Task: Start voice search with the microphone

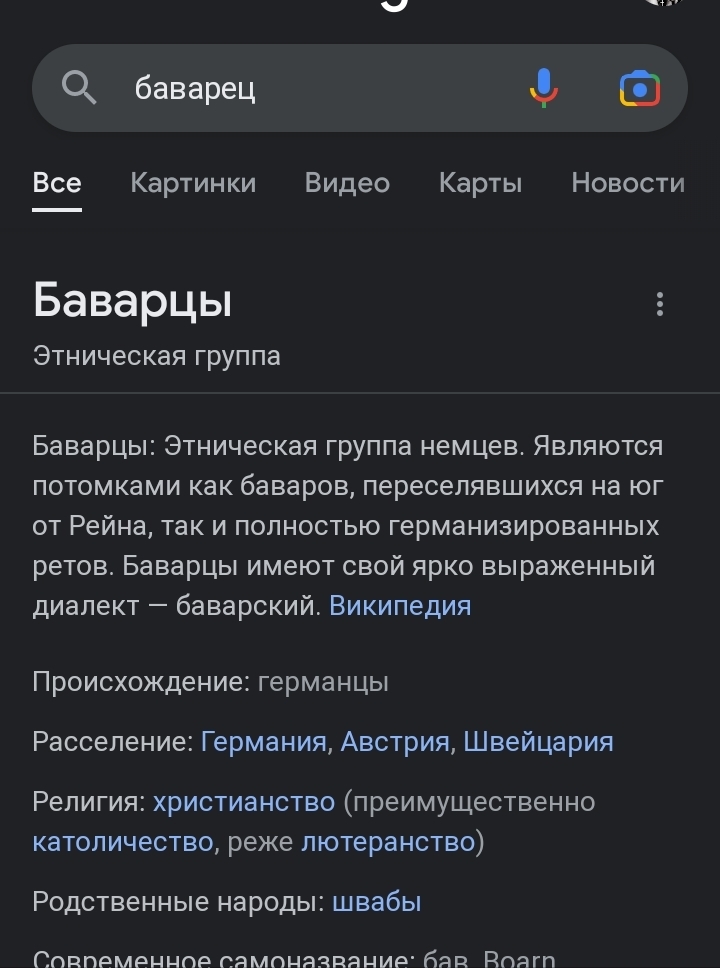Action: point(543,89)
